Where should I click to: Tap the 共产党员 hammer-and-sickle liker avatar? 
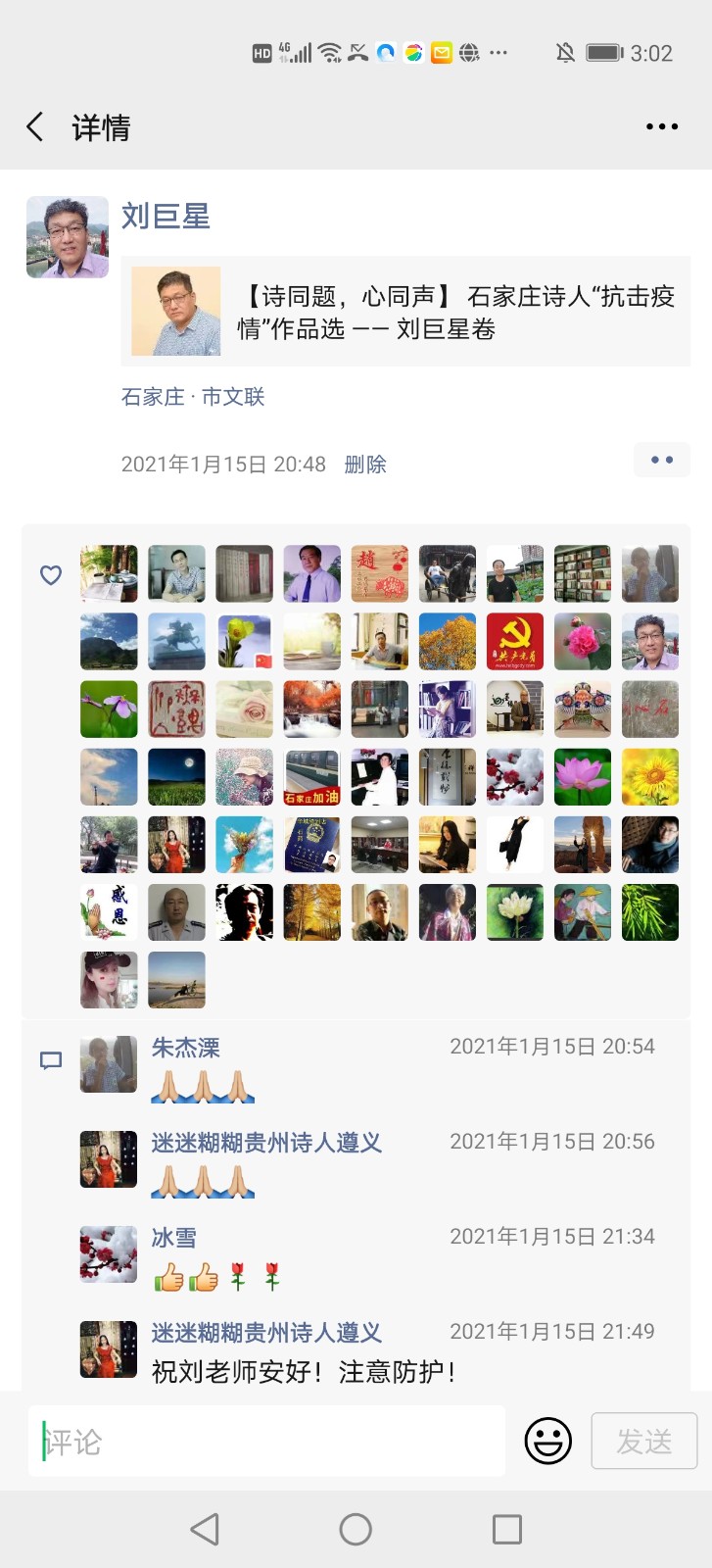[515, 641]
